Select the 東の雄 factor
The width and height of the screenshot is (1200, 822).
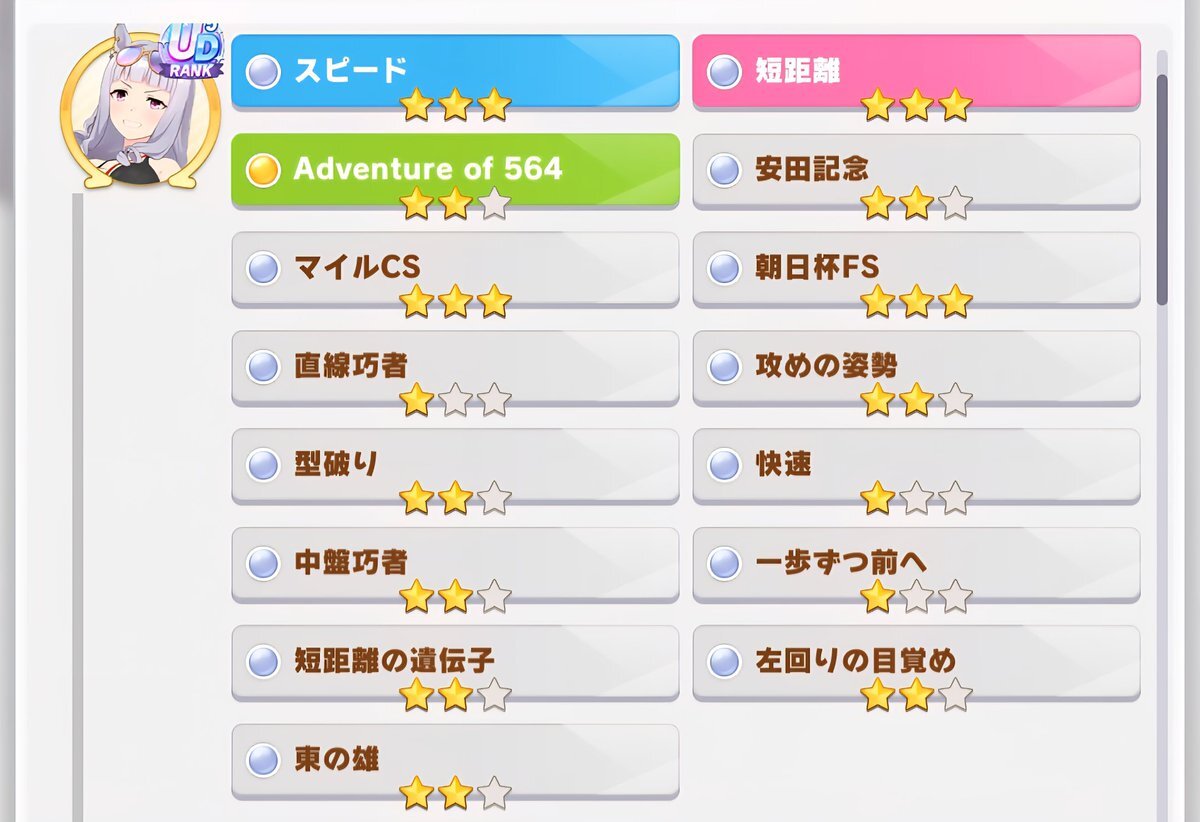pyautogui.click(x=455, y=760)
